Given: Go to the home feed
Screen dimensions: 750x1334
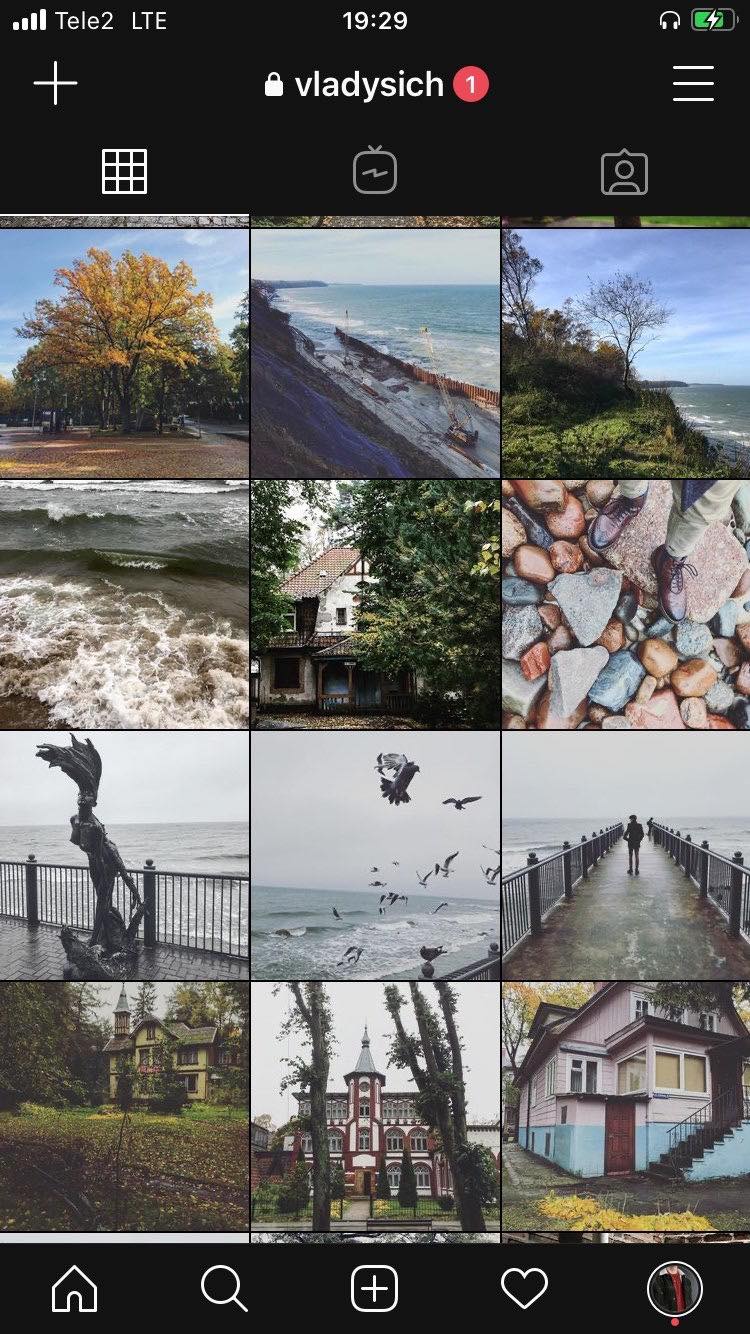Looking at the screenshot, I should click(x=75, y=1289).
